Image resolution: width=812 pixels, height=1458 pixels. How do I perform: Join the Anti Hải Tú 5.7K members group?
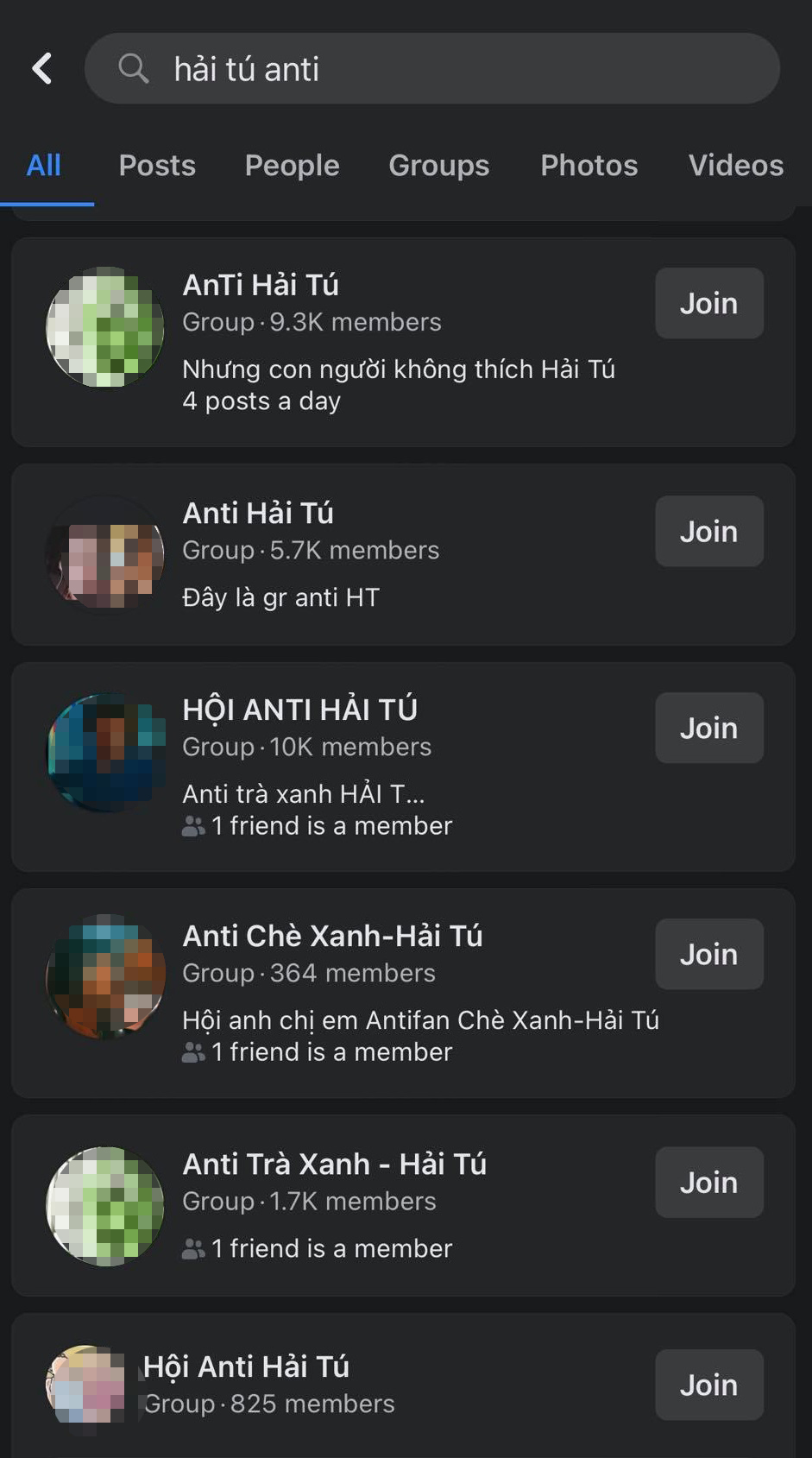coord(708,531)
